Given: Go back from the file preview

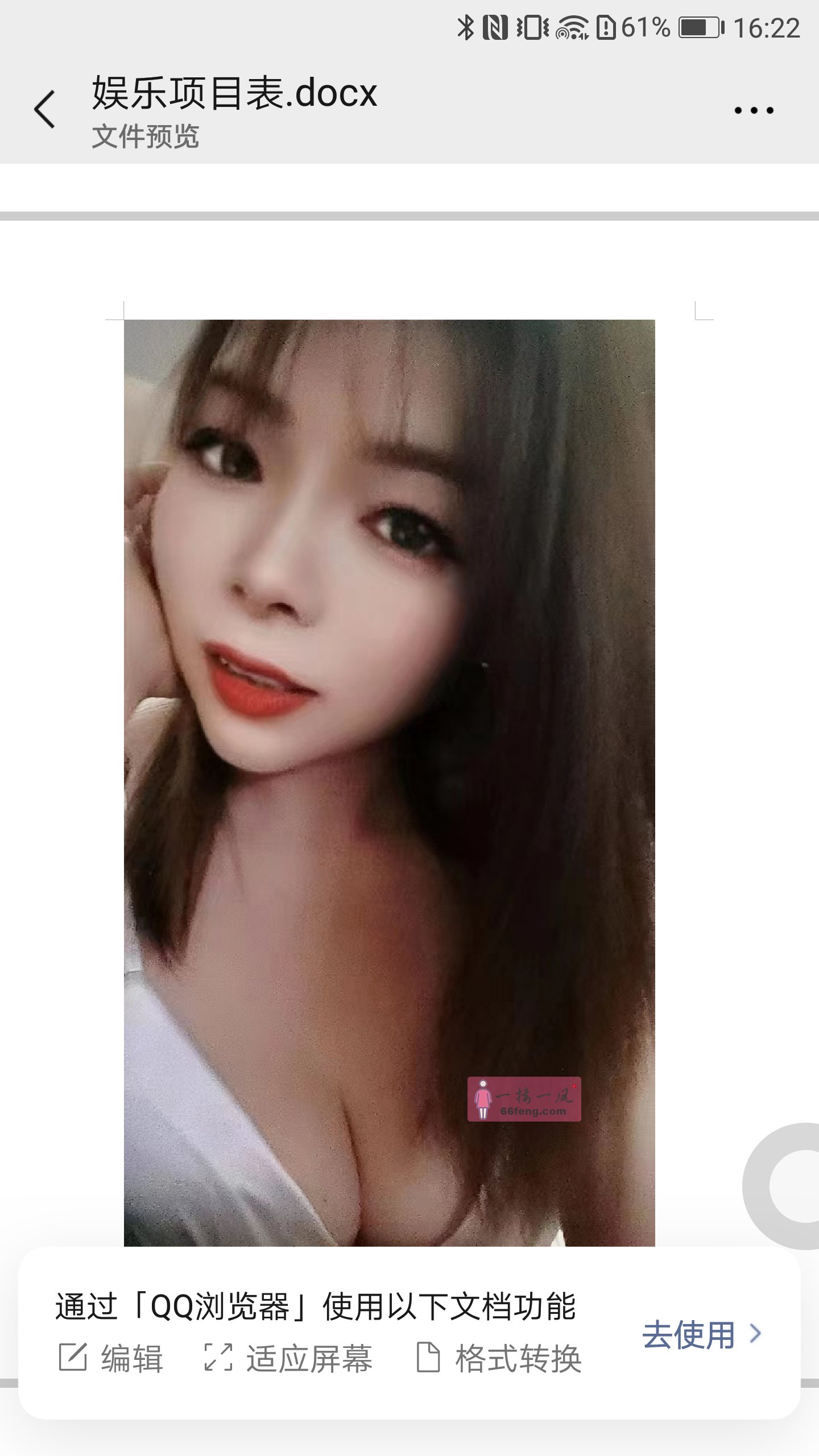Looking at the screenshot, I should 44,109.
